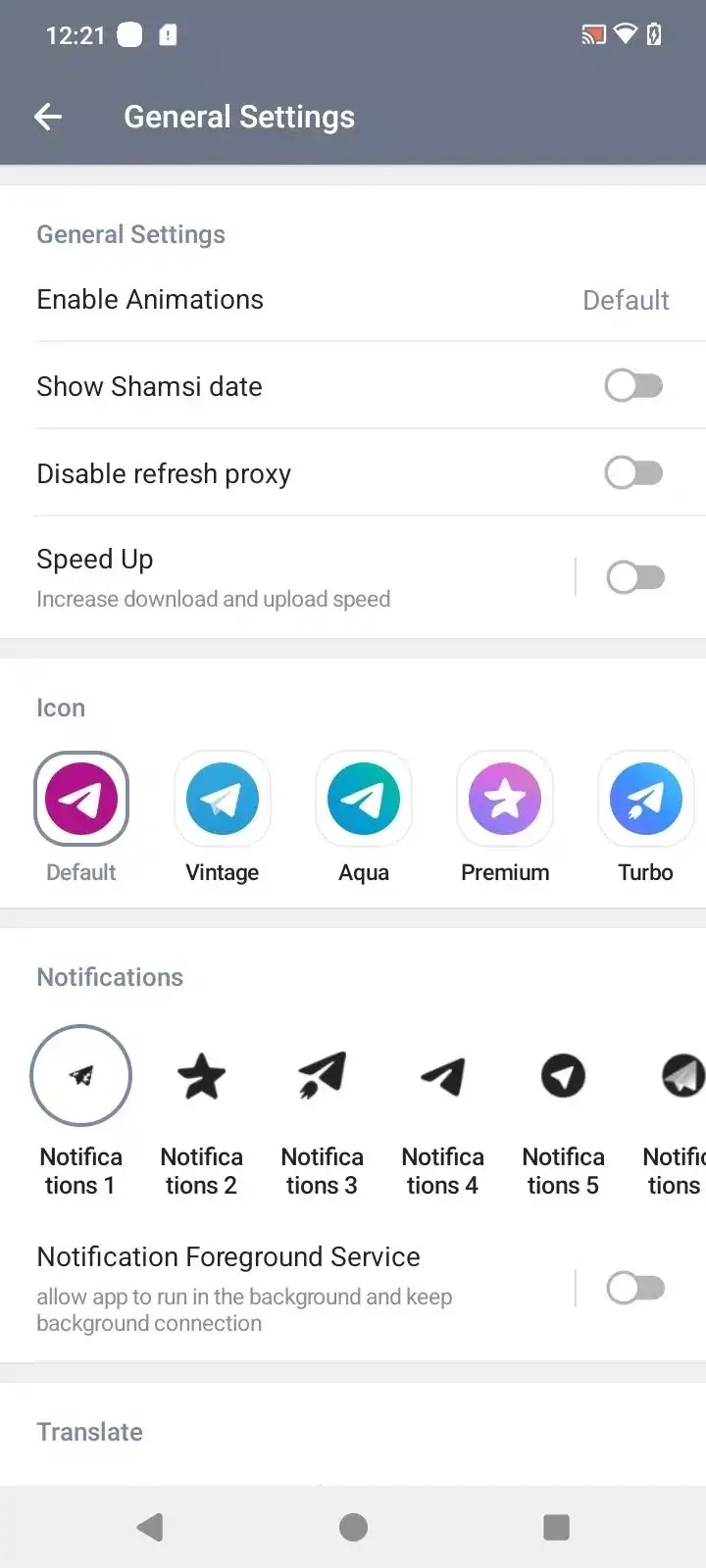Enable Notification Foreground Service
The width and height of the screenshot is (706, 1568).
(x=635, y=1288)
